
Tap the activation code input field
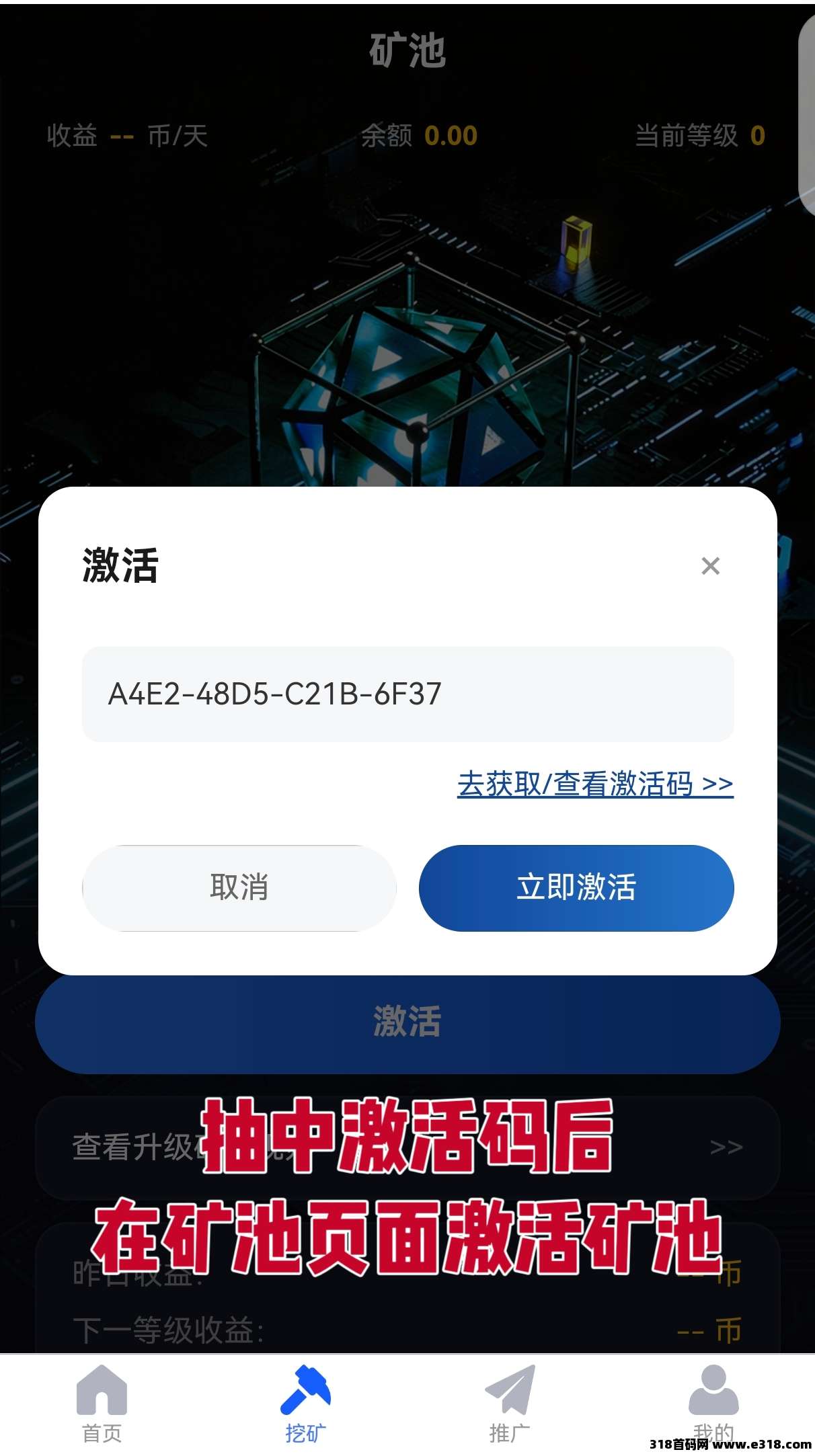[x=407, y=694]
